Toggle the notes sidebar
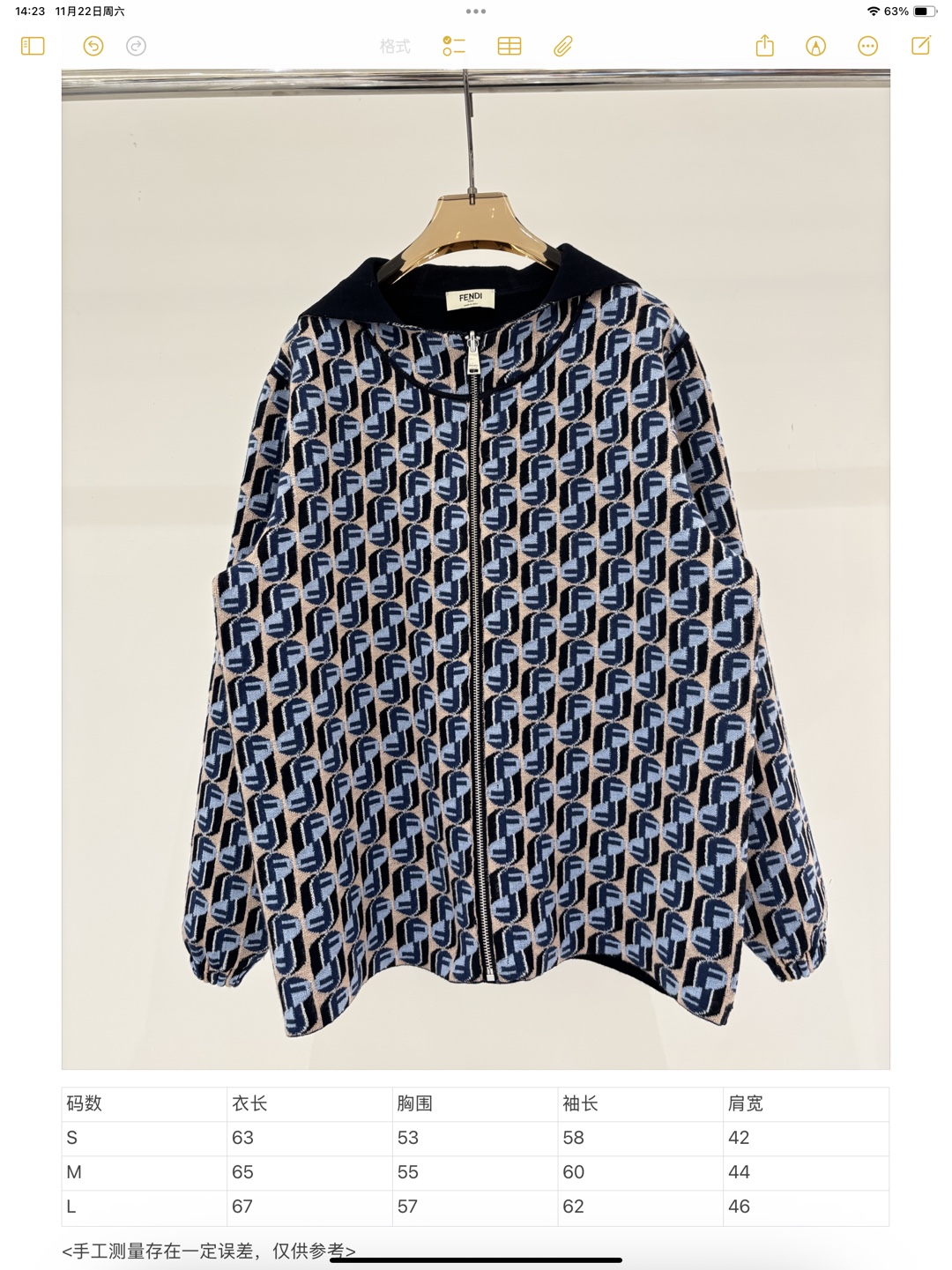Image resolution: width=952 pixels, height=1270 pixels. coord(33,46)
